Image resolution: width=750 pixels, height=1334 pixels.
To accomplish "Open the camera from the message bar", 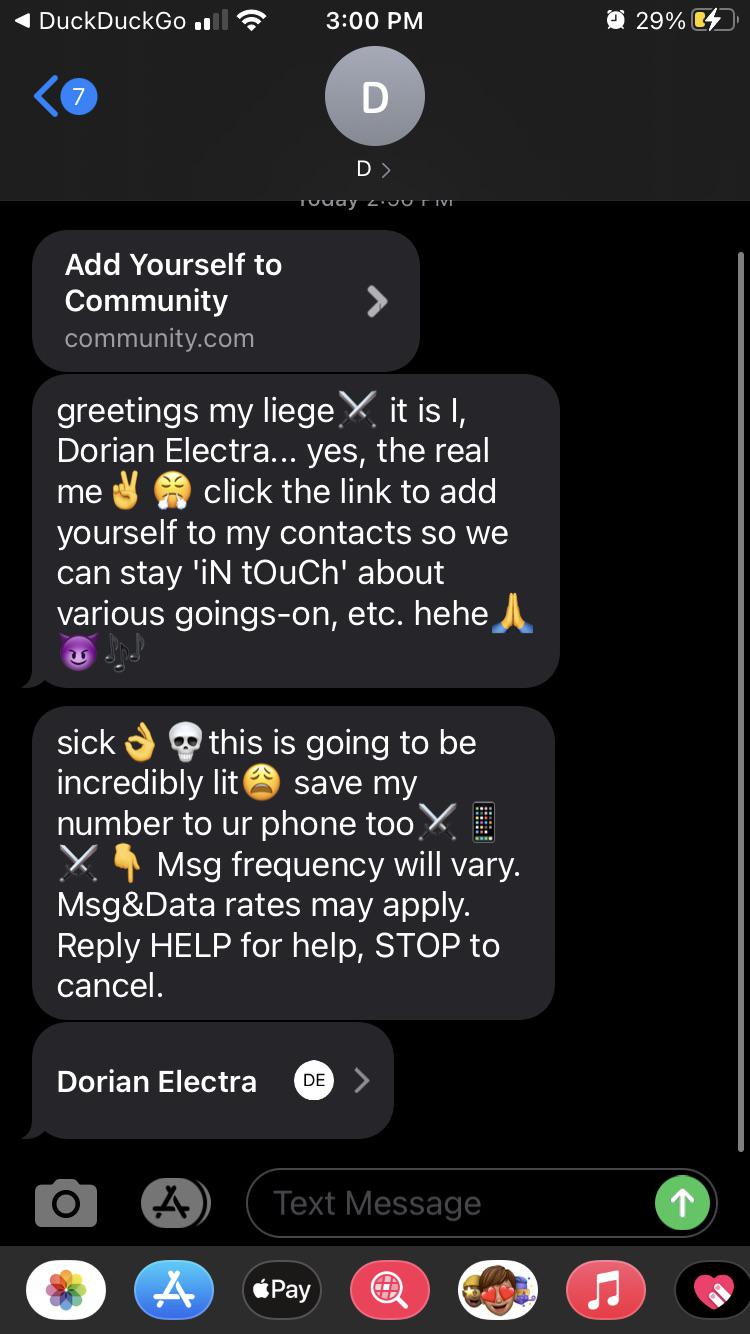I will coord(64,1203).
